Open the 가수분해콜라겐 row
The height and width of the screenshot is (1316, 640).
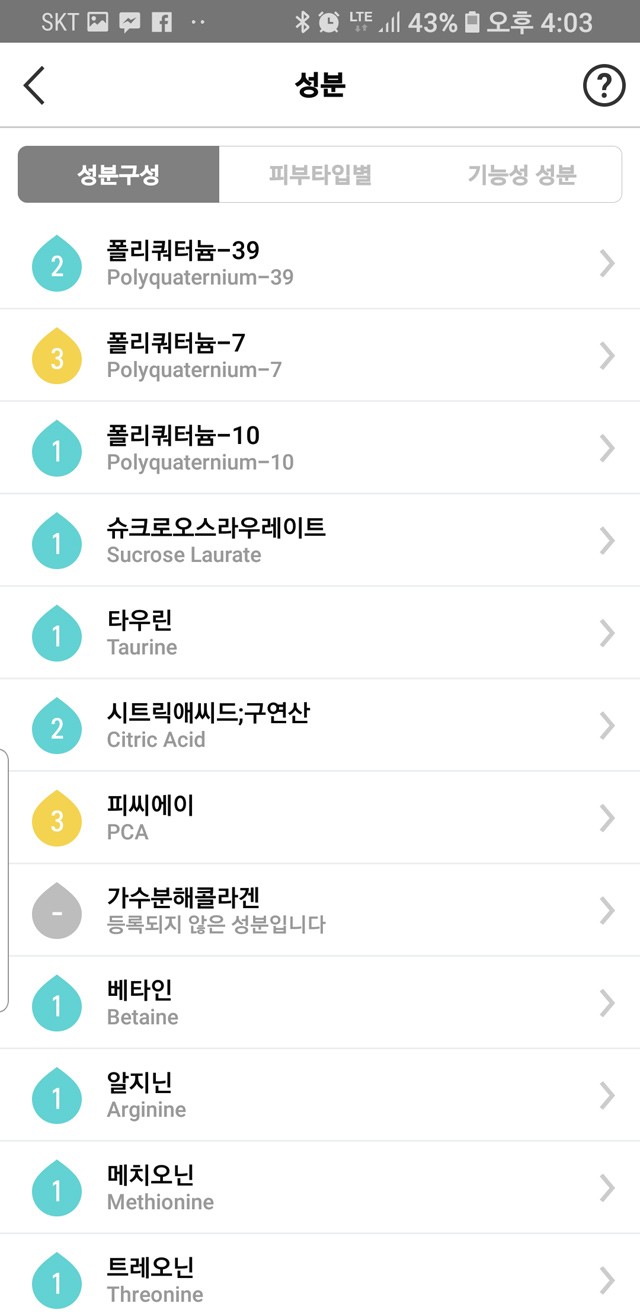click(320, 910)
